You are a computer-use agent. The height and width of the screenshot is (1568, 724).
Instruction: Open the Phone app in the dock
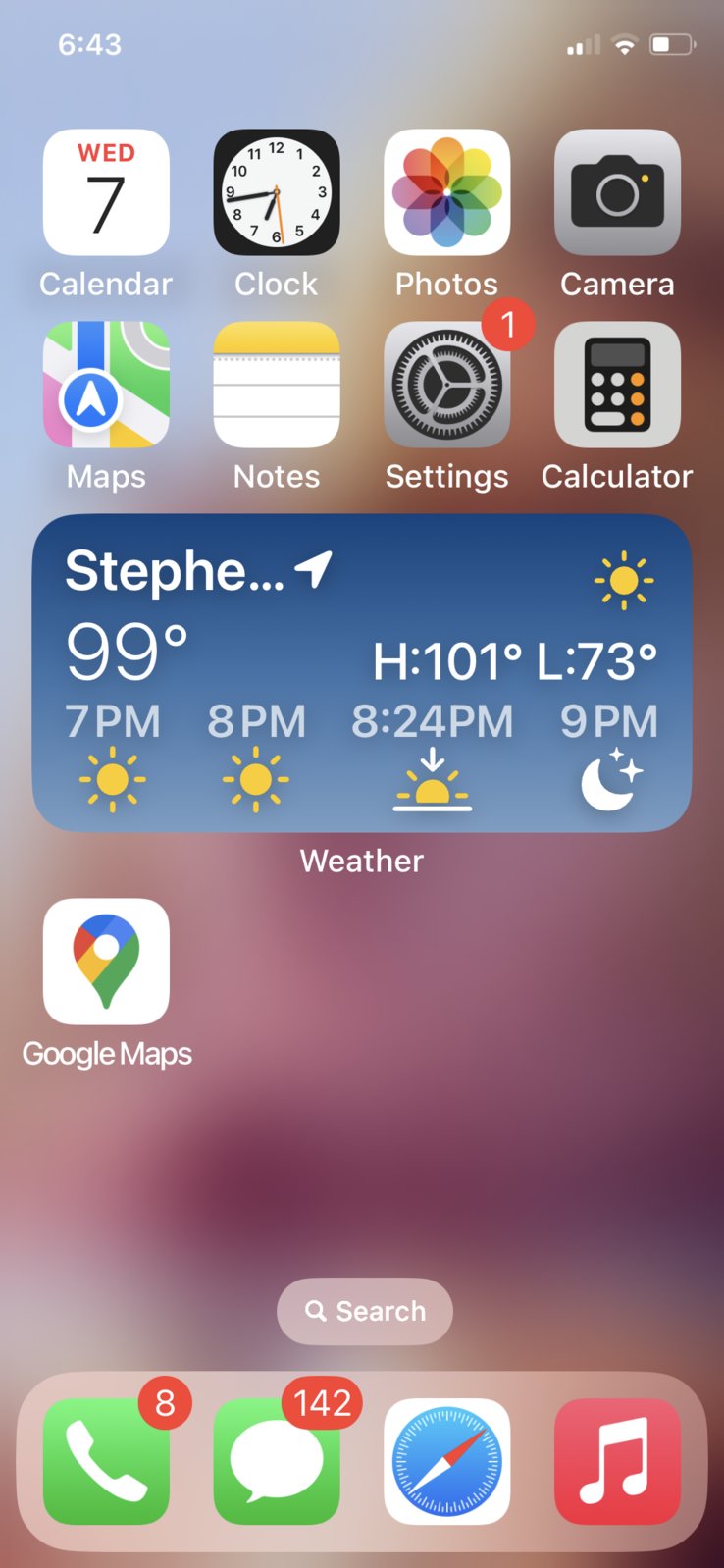(106, 1461)
